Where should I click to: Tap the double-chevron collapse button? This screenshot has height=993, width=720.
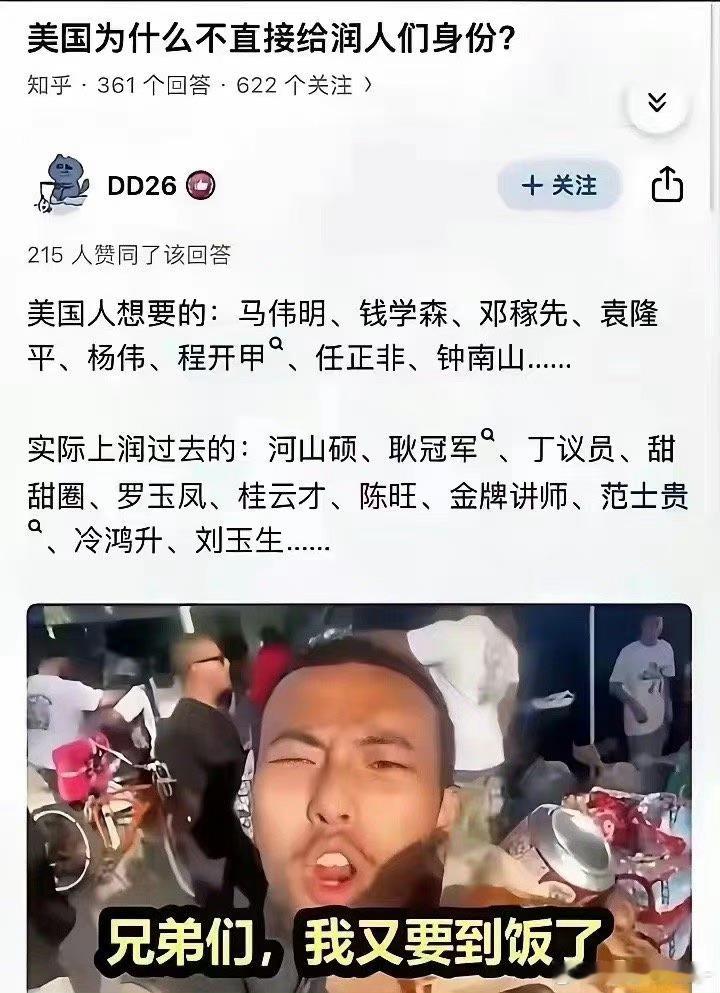(x=657, y=102)
